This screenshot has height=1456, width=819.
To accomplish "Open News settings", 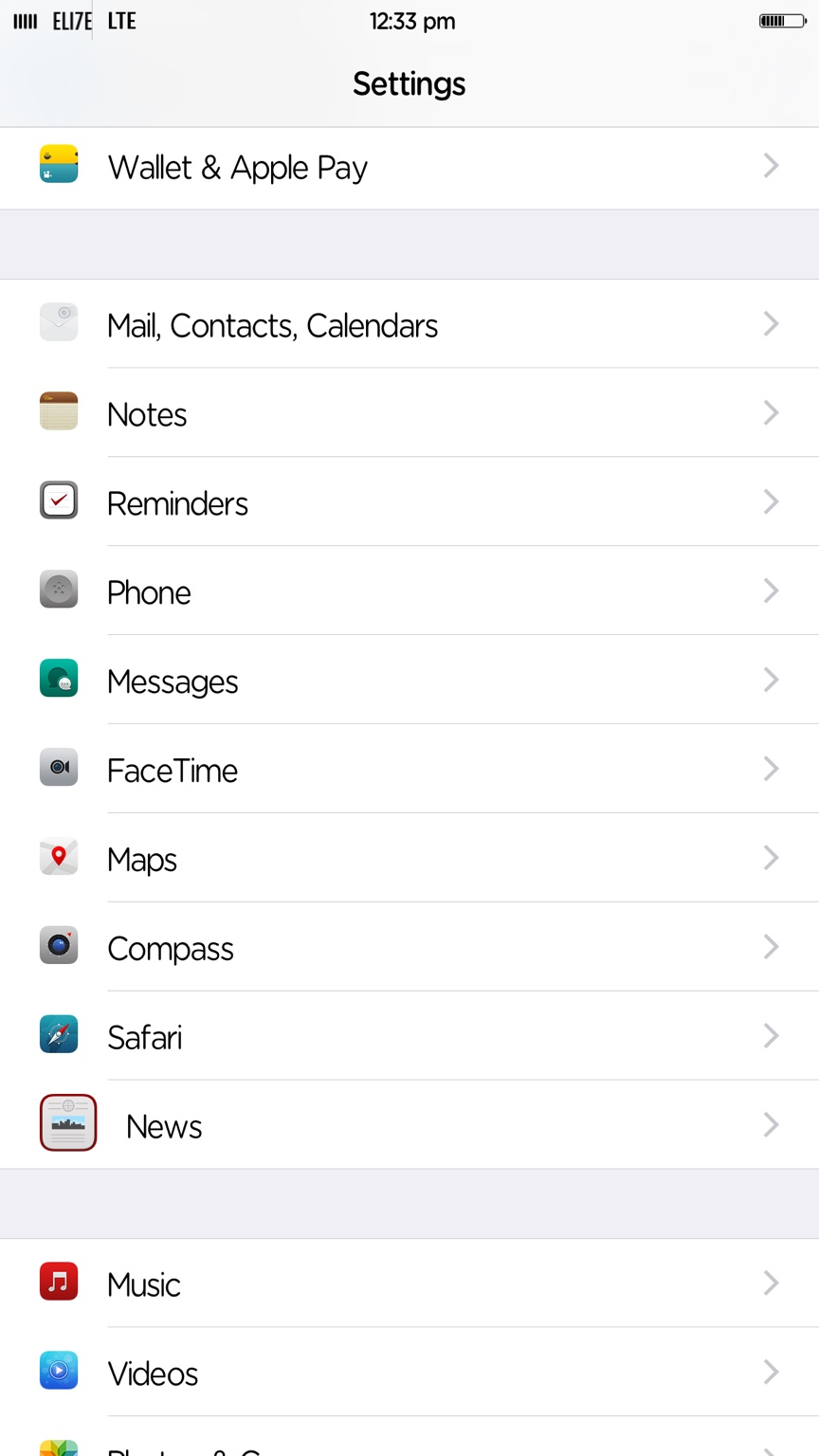I will click(x=409, y=1125).
